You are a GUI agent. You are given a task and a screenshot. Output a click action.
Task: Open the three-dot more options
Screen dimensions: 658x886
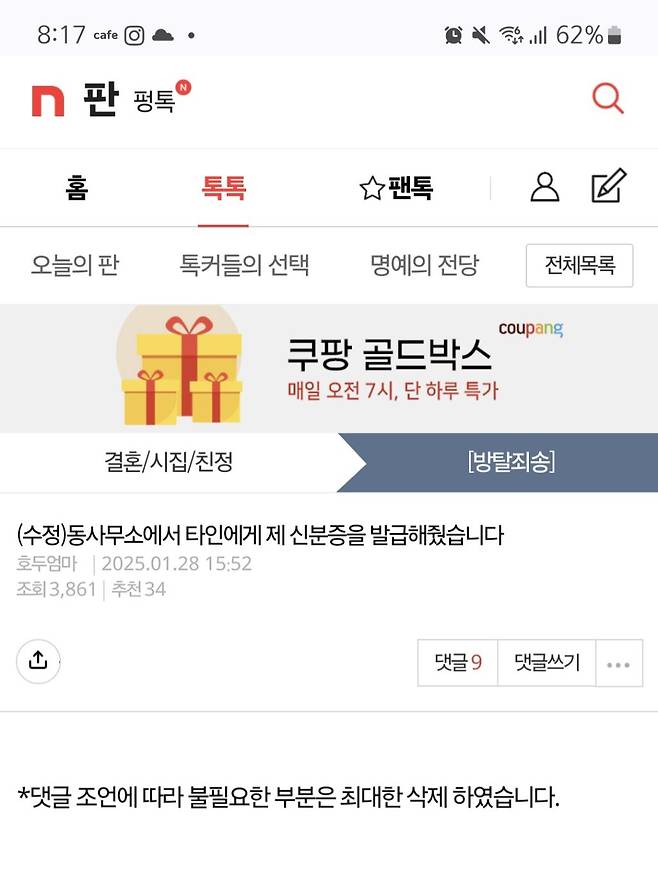click(618, 663)
